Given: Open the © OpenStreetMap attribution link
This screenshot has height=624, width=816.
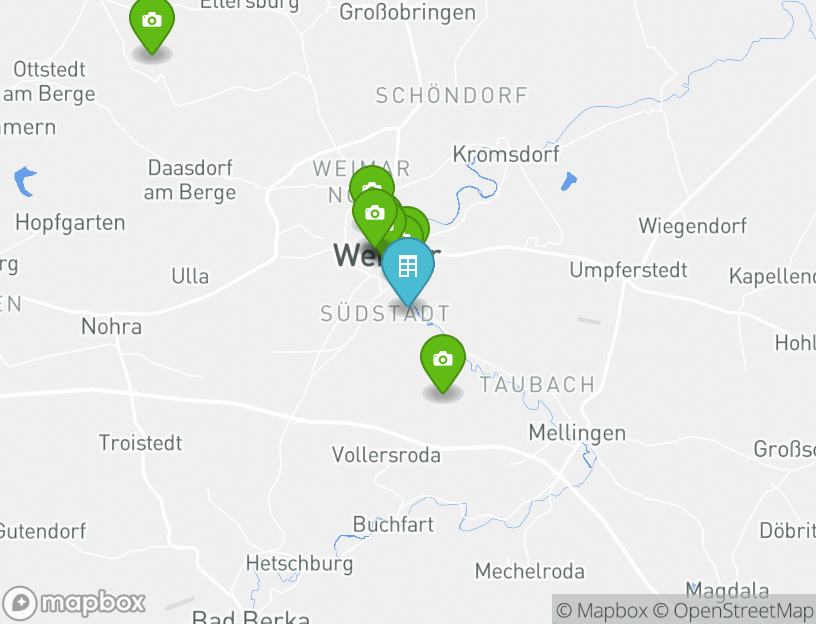Looking at the screenshot, I should (x=733, y=610).
